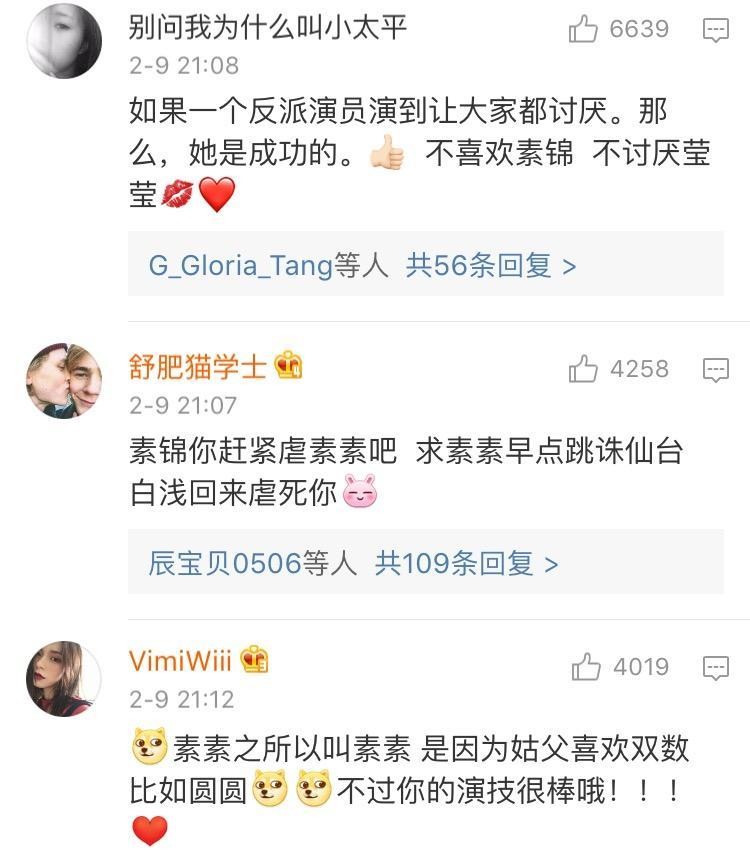Reply to 别问我为什么叫小太平's comment

[716, 30]
